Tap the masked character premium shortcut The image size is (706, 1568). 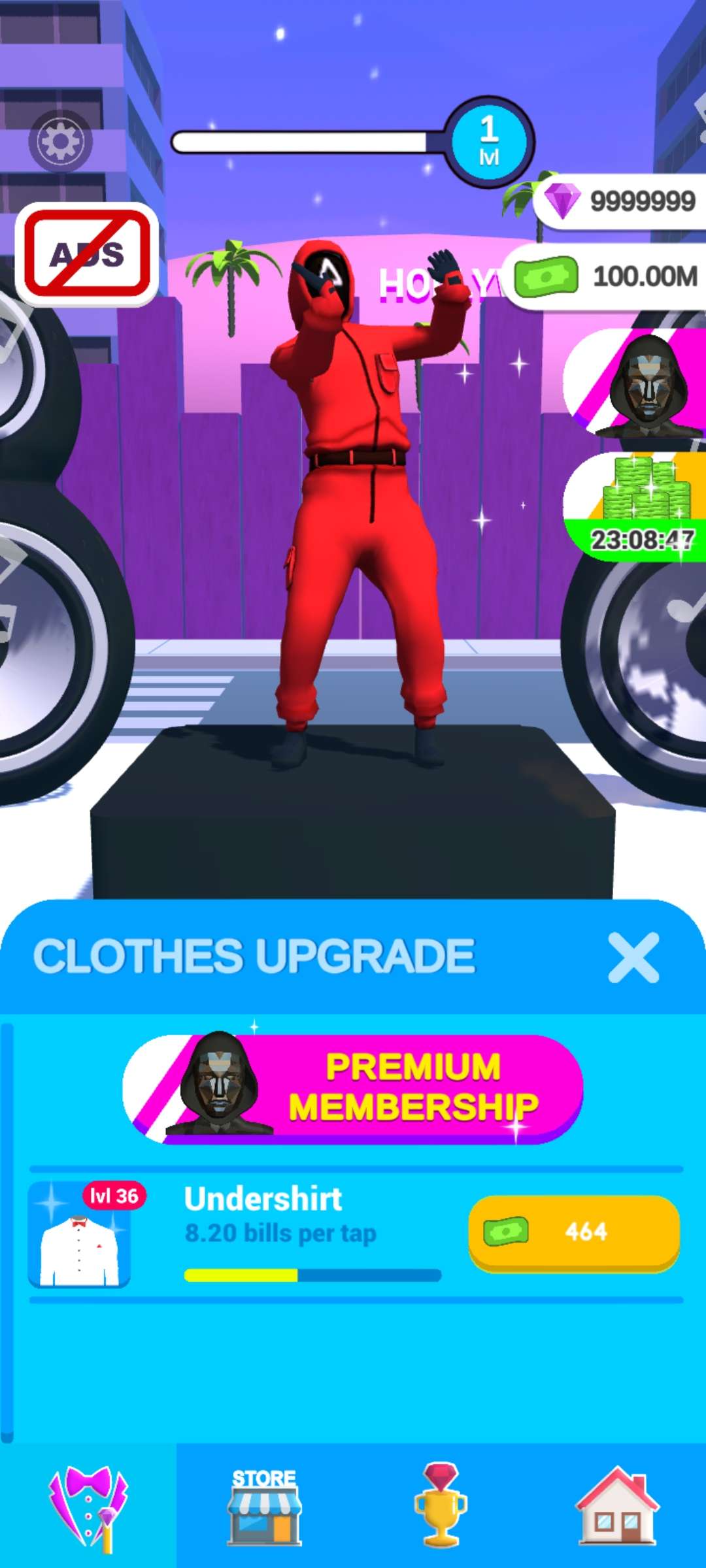coord(637,385)
